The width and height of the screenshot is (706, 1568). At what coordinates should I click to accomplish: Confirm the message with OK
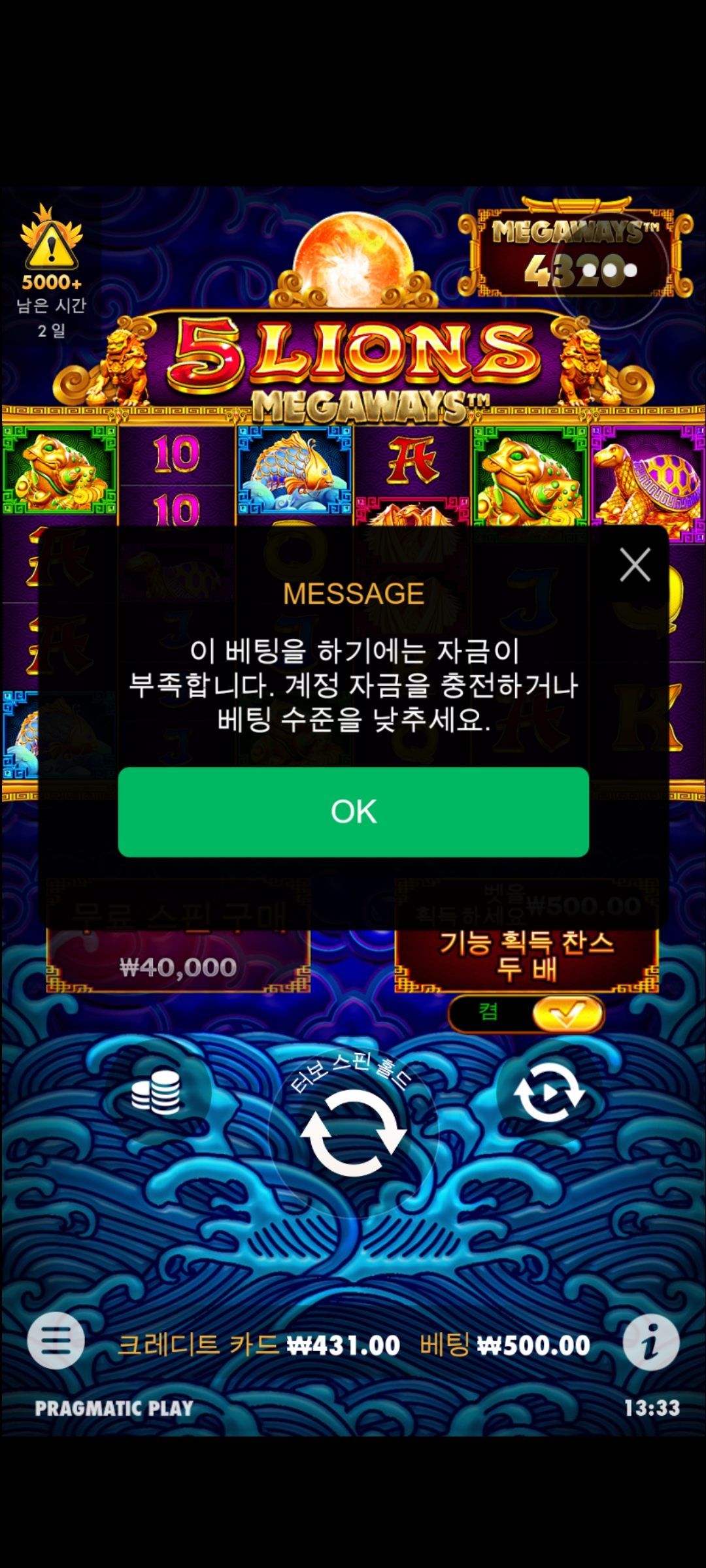(x=353, y=811)
